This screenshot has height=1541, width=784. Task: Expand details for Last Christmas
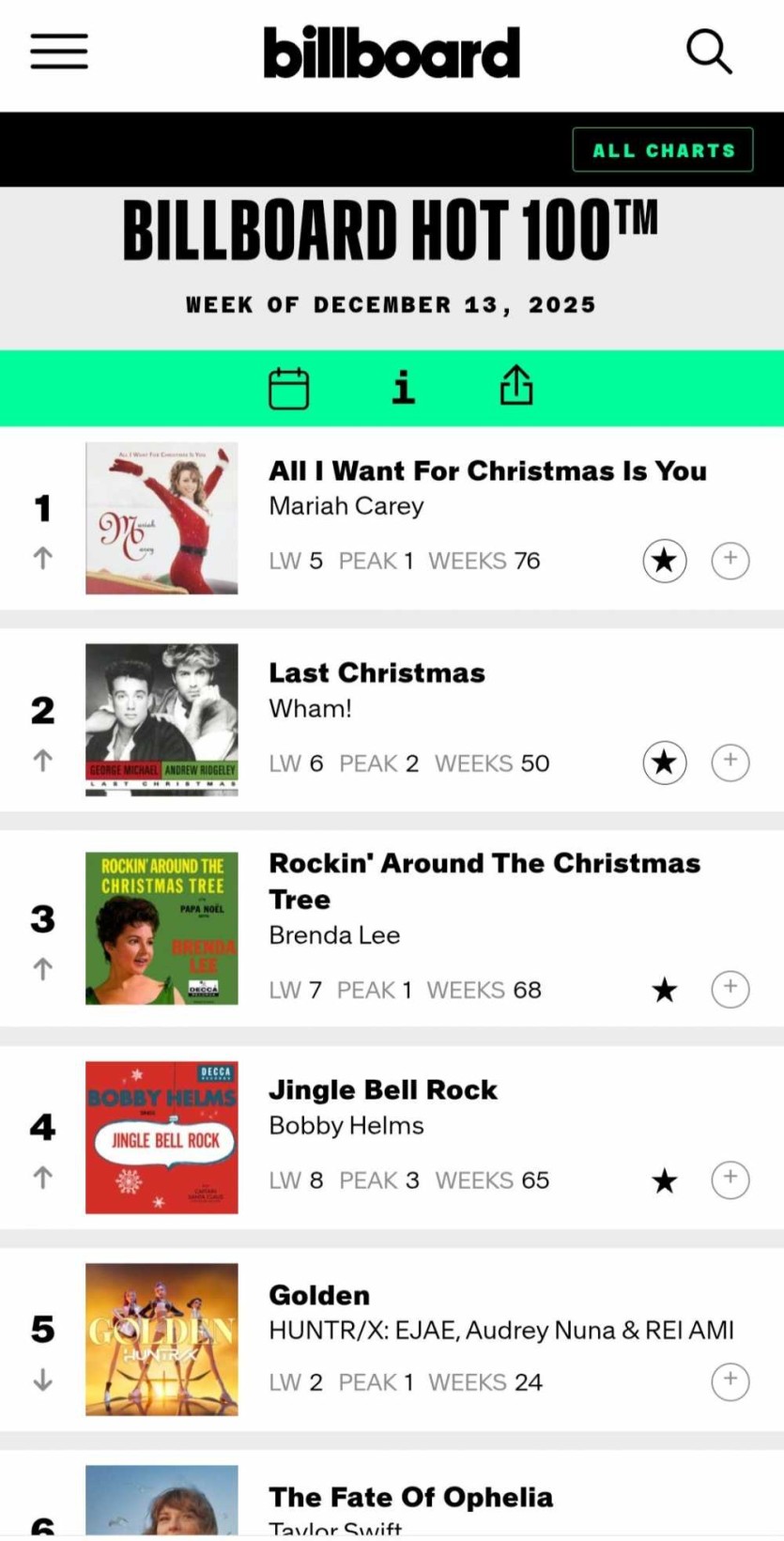tap(730, 762)
